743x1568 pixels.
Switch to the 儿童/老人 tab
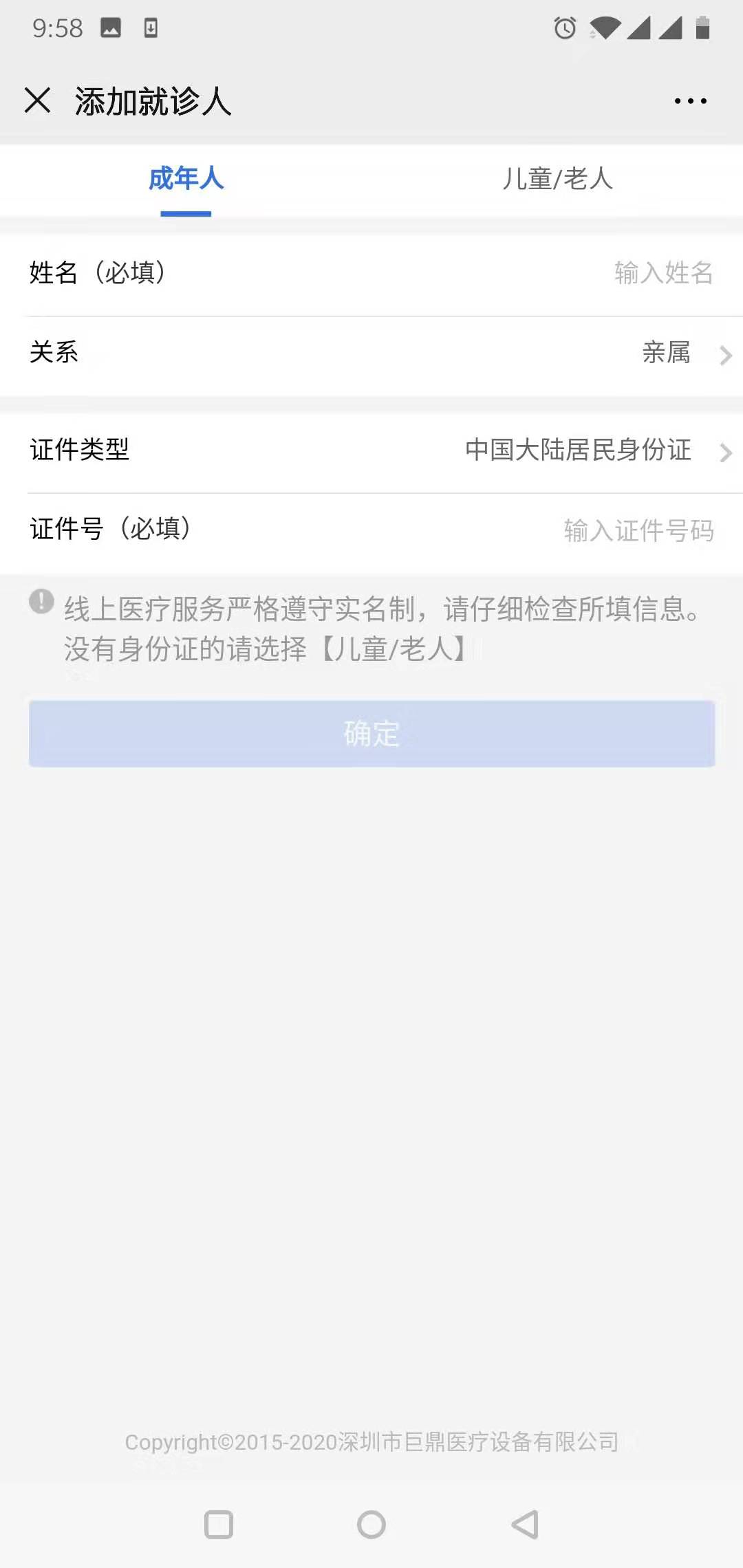point(557,180)
